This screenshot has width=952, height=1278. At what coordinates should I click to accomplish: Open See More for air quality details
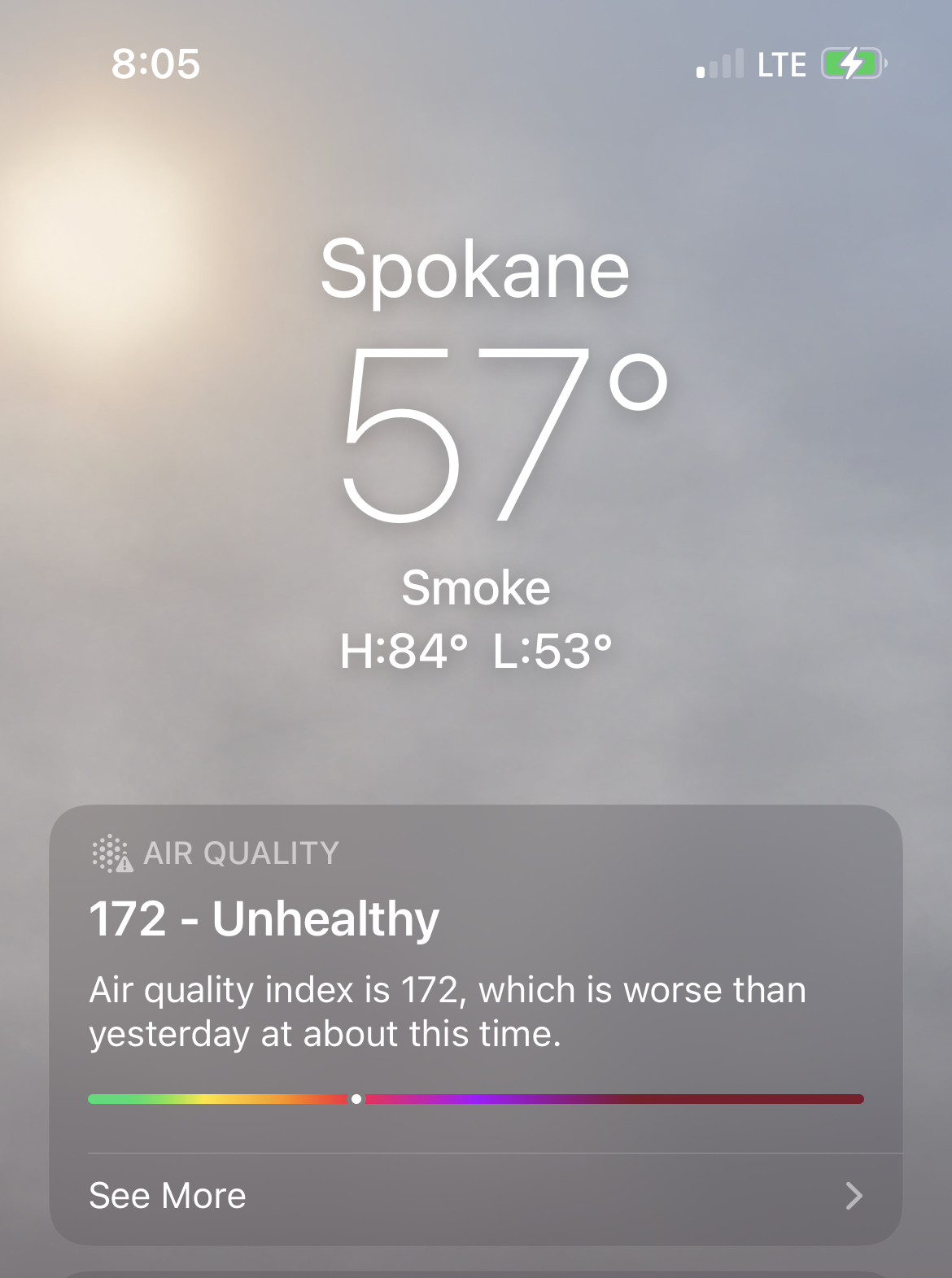point(474,1196)
